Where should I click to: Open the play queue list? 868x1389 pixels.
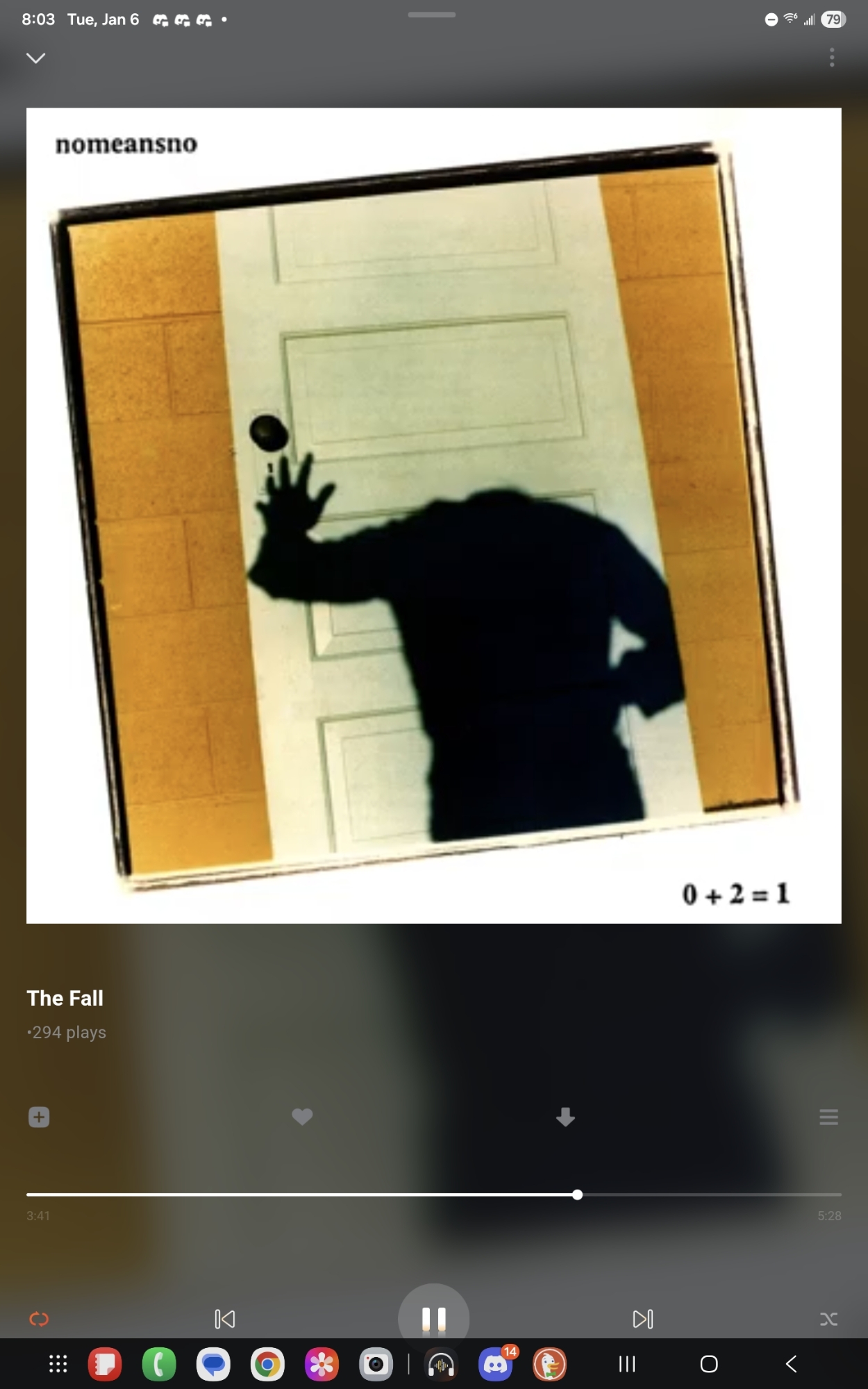[828, 1117]
